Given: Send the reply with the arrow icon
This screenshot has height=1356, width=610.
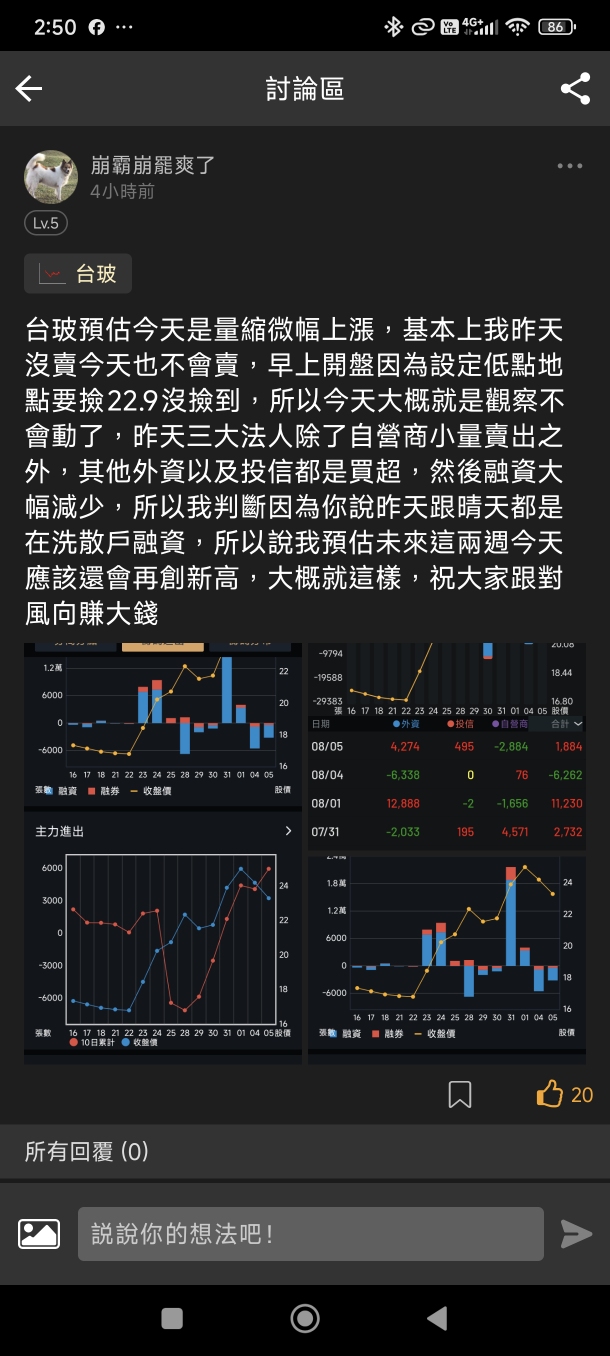Looking at the screenshot, I should point(576,1233).
